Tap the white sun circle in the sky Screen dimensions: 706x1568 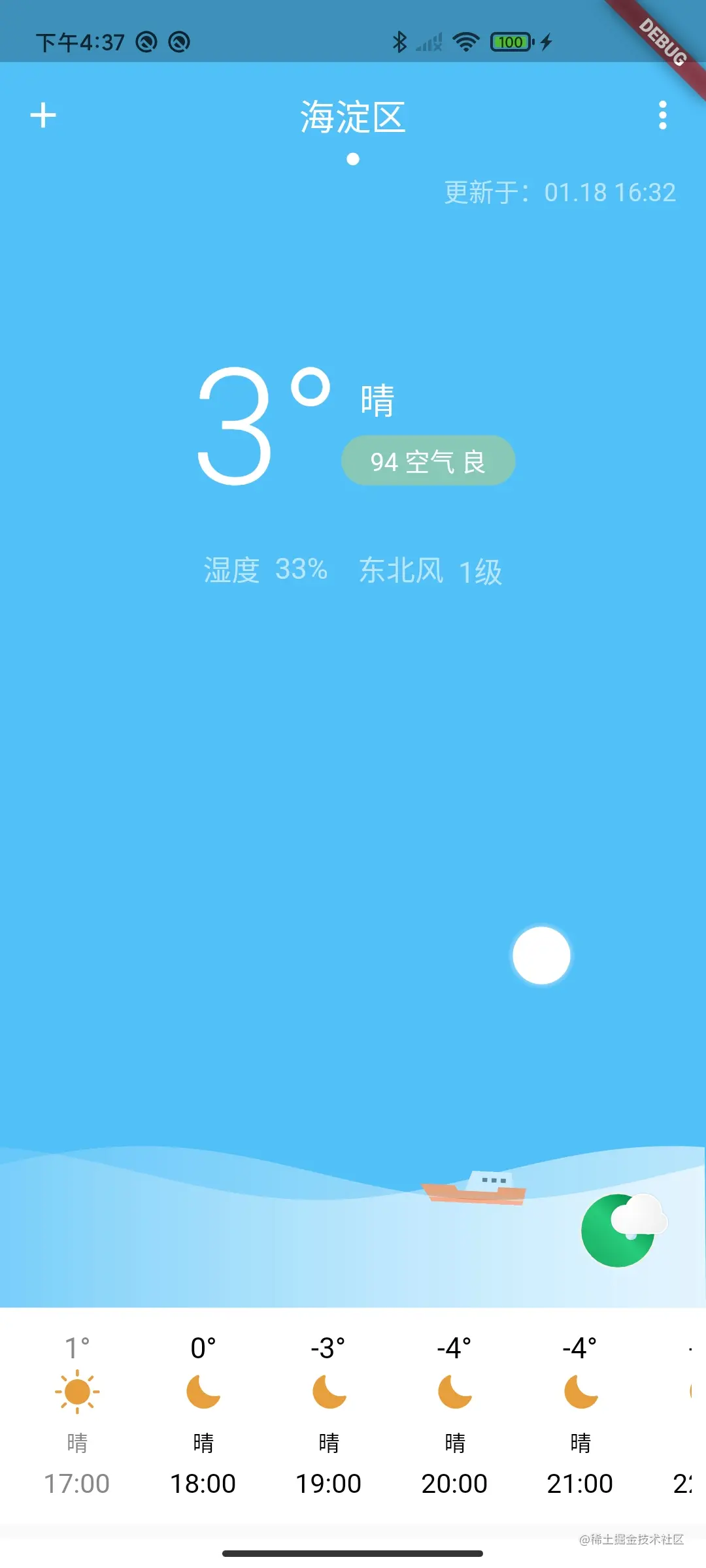(x=542, y=955)
